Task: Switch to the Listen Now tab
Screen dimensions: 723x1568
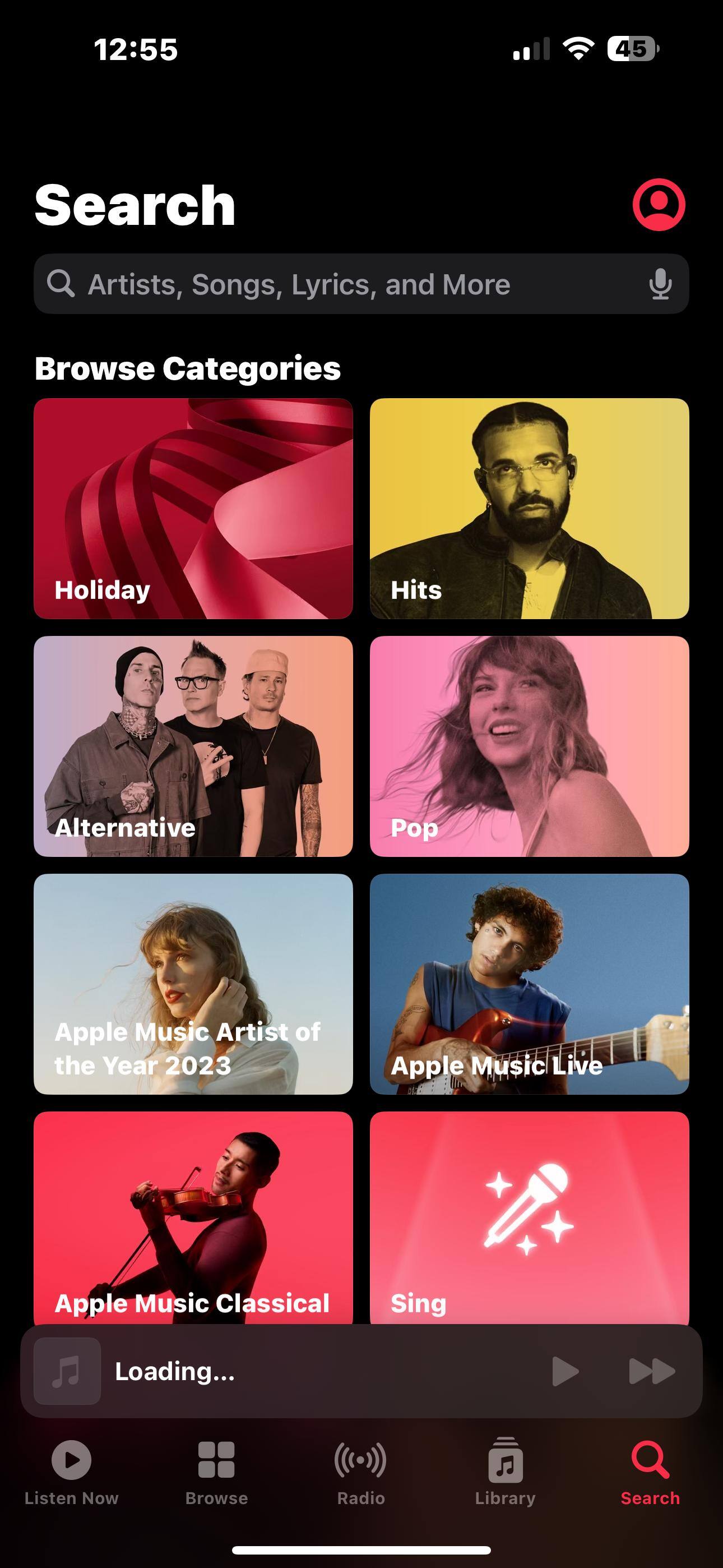Action: (x=71, y=1472)
